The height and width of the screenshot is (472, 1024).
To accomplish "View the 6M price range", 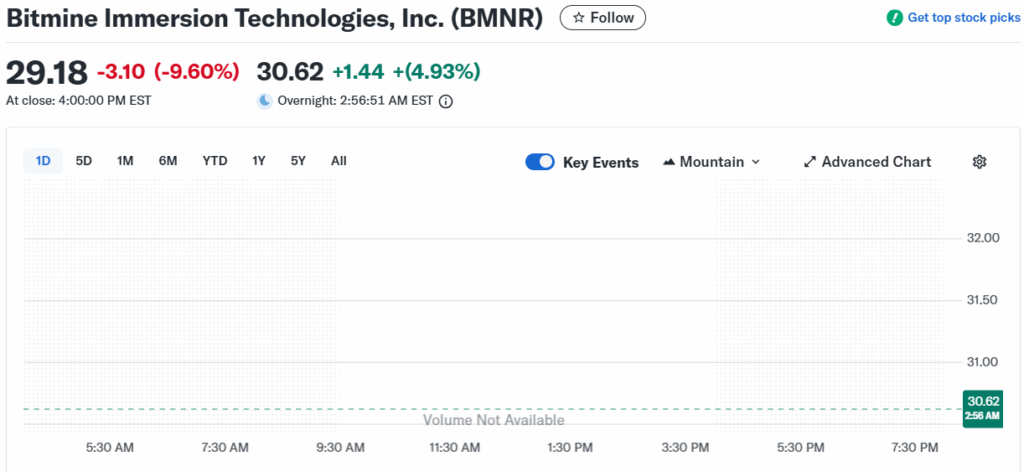I will (168, 161).
